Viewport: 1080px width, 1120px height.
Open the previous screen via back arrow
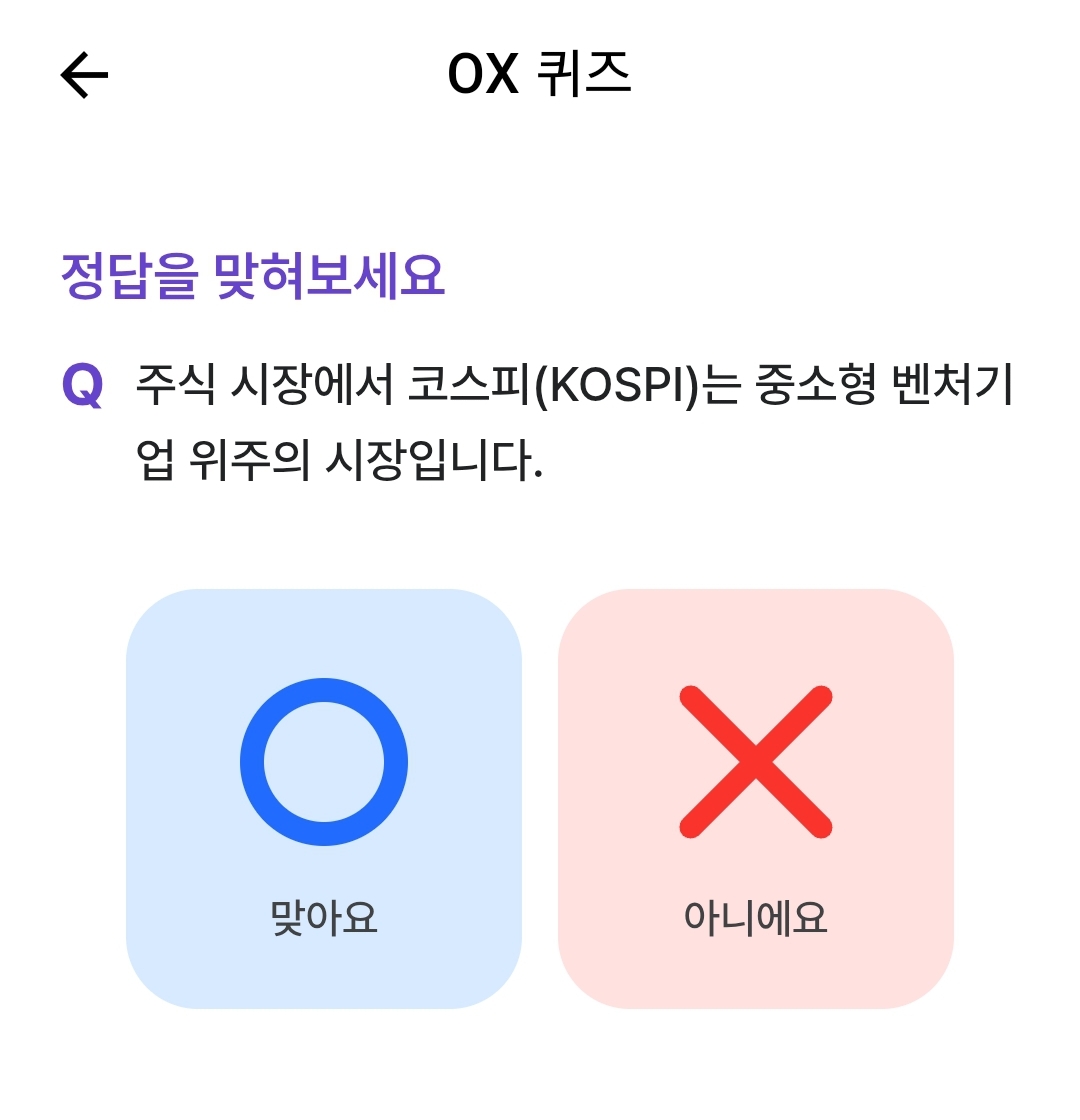82,73
